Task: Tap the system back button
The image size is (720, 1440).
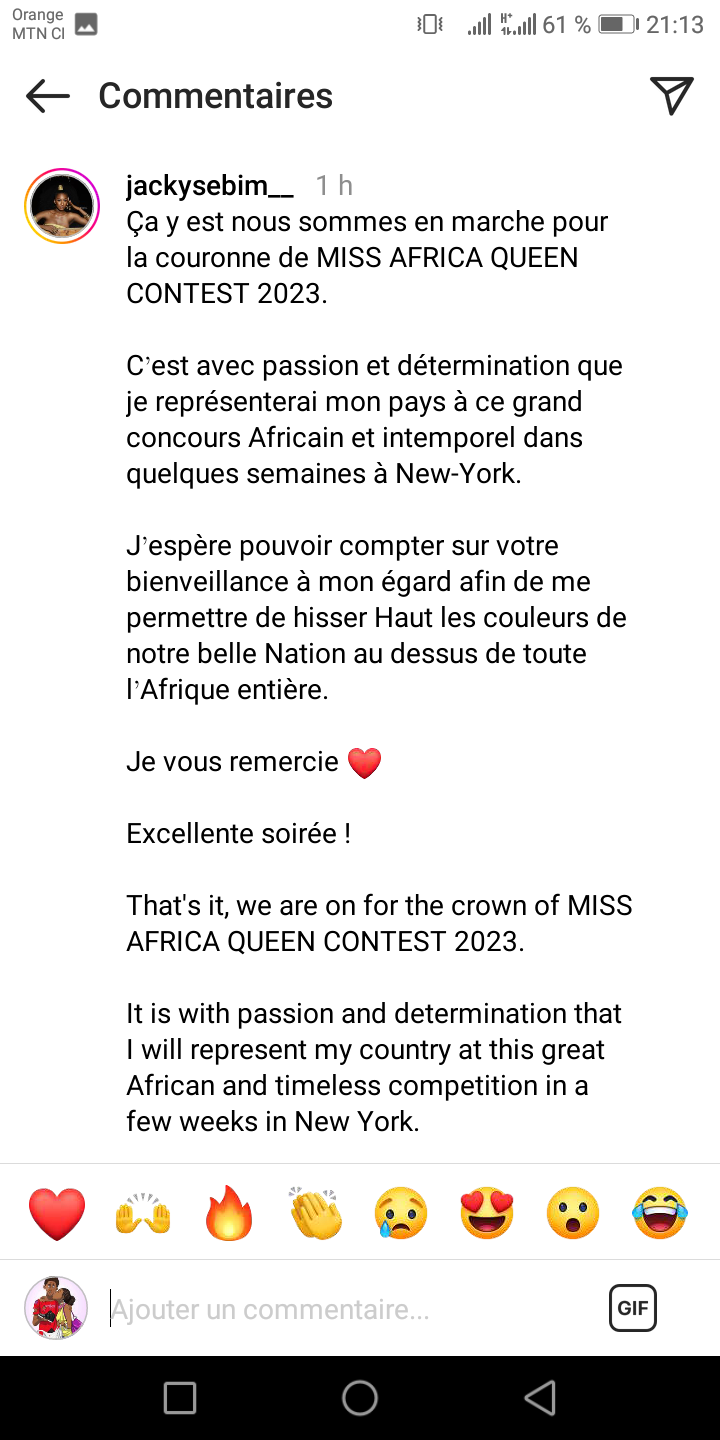Action: [x=540, y=1398]
